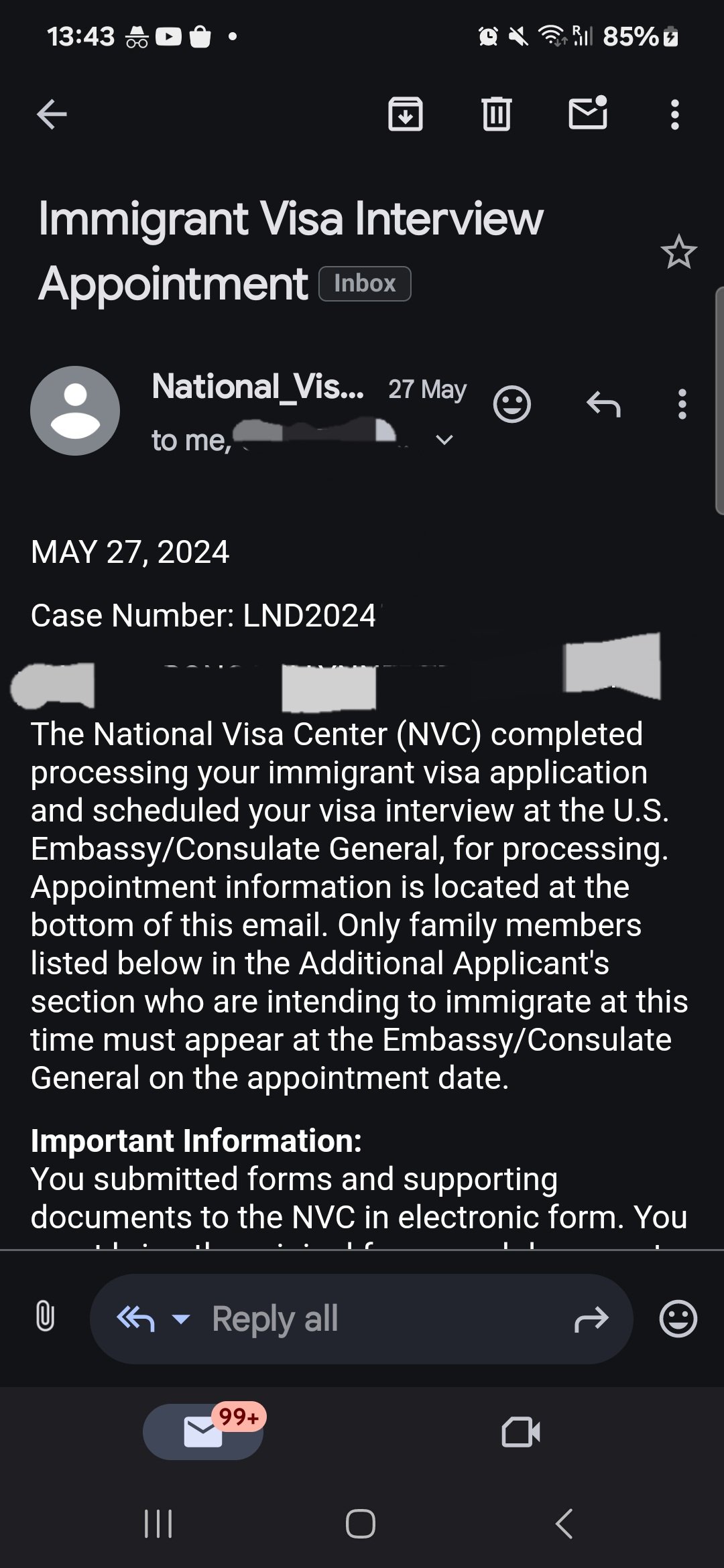Switch to the Mail tab
Image resolution: width=724 pixels, height=1568 pixels.
pyautogui.click(x=203, y=1432)
